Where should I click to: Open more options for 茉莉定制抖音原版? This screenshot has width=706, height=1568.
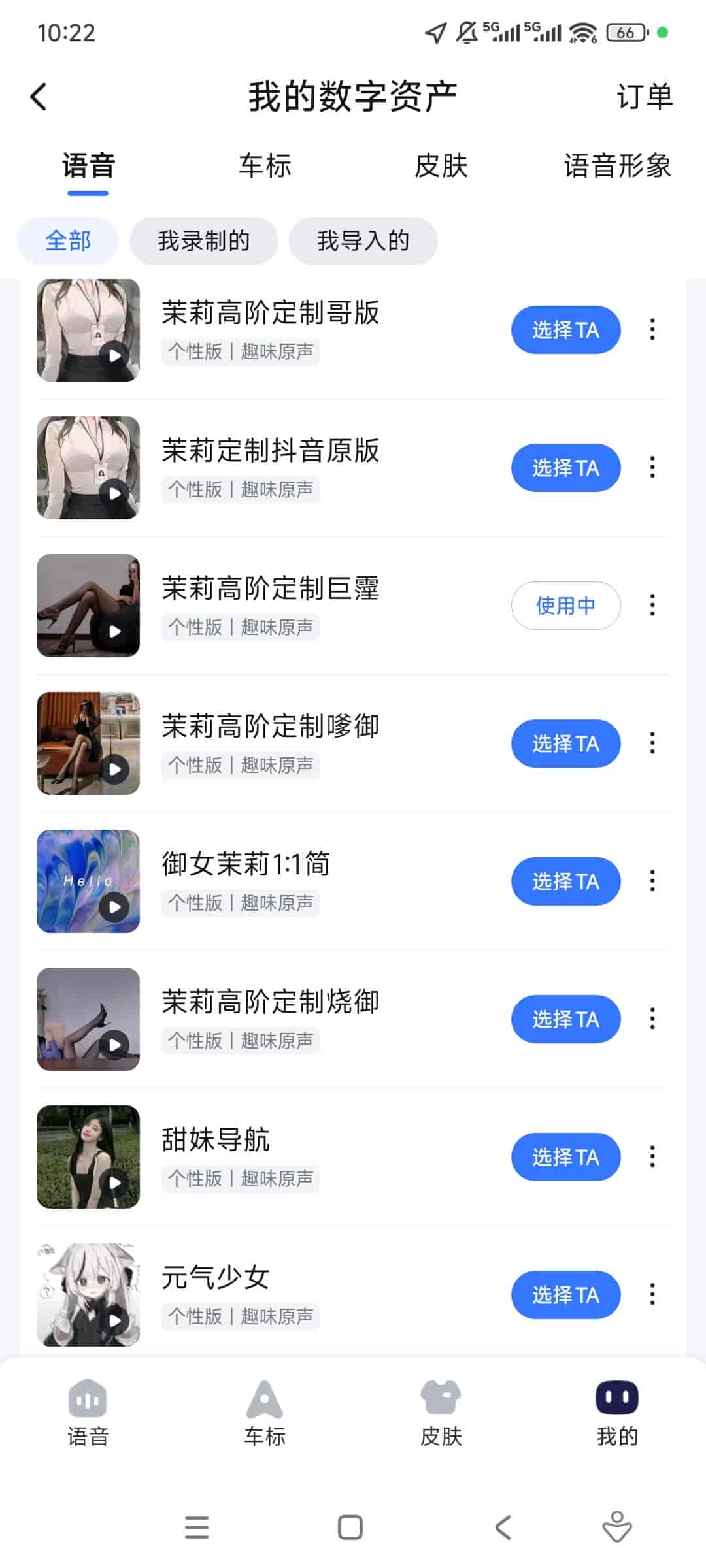tap(652, 468)
